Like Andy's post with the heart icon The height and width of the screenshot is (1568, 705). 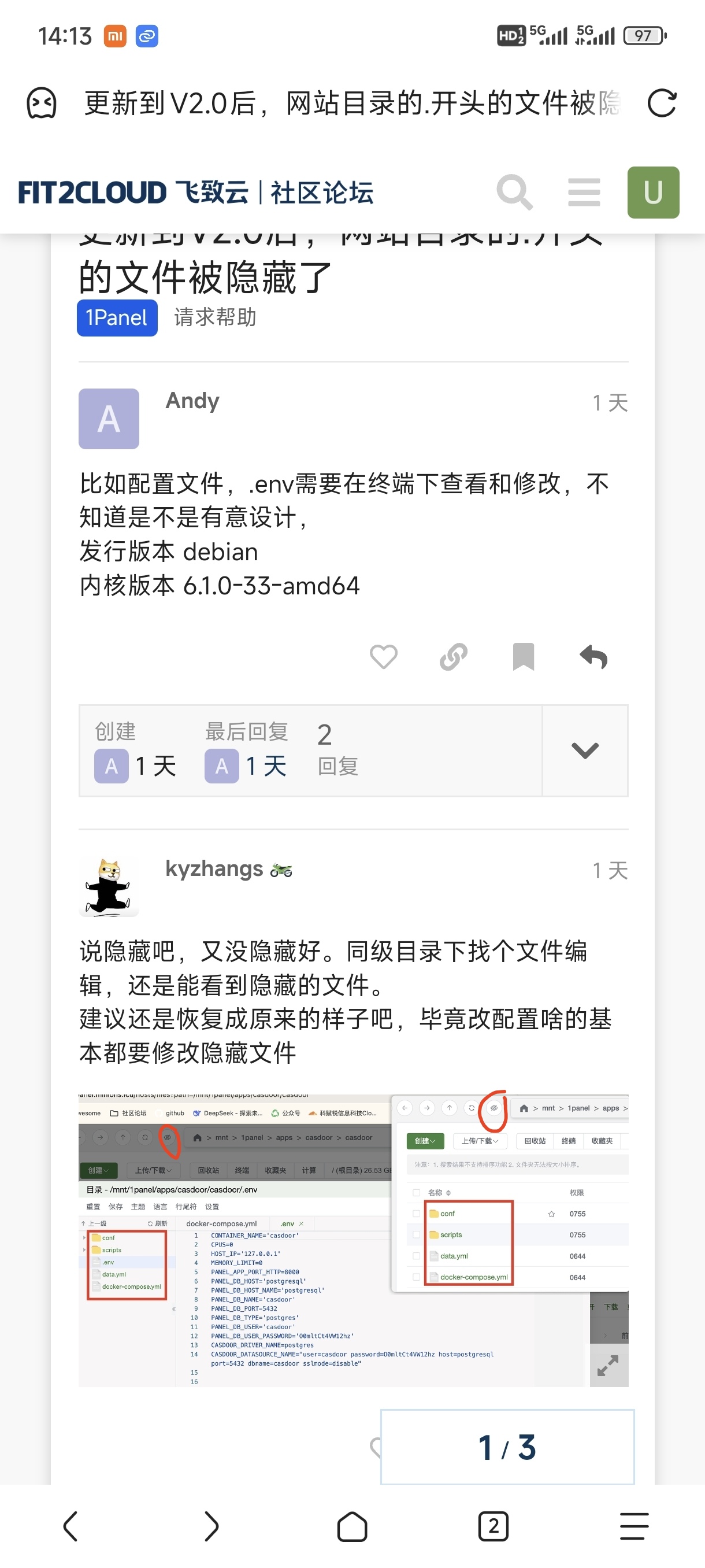tap(383, 657)
